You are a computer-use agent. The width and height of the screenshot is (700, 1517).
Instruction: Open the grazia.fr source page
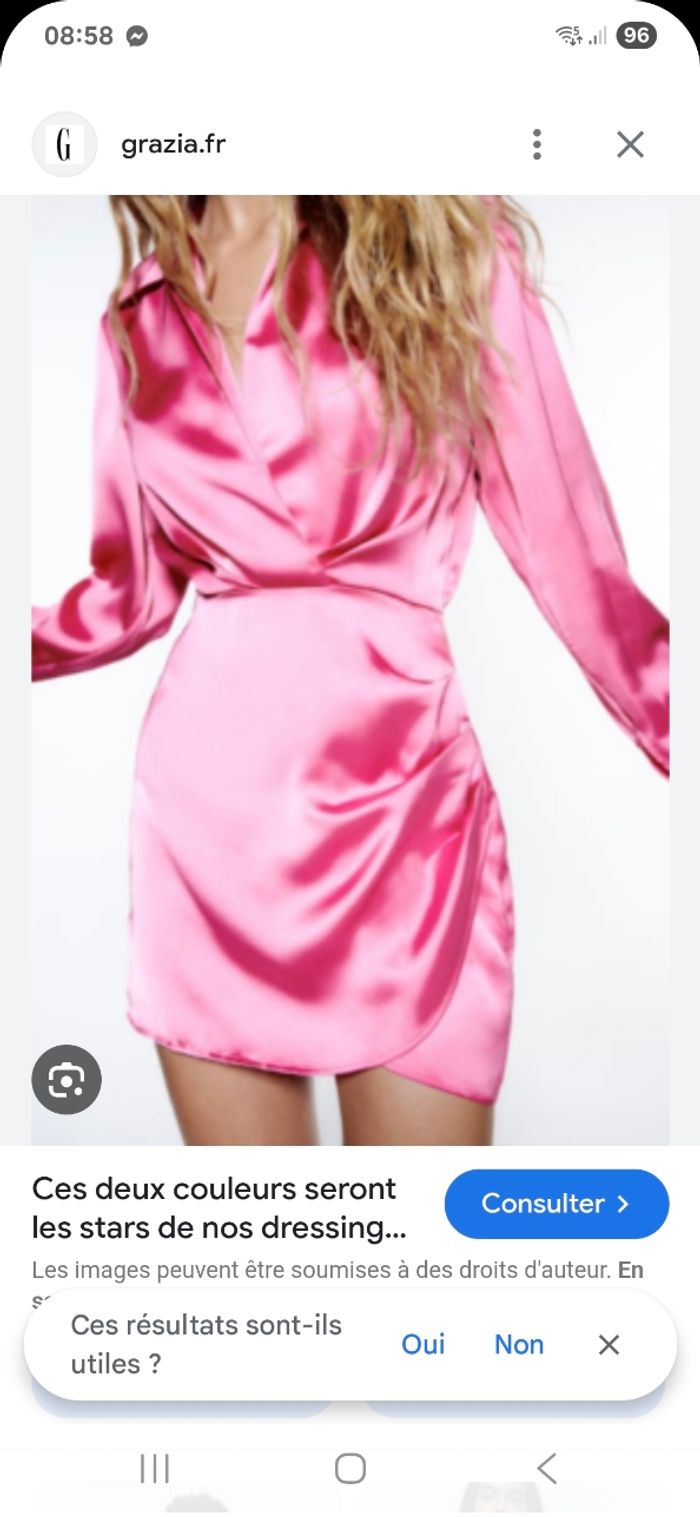coord(173,145)
